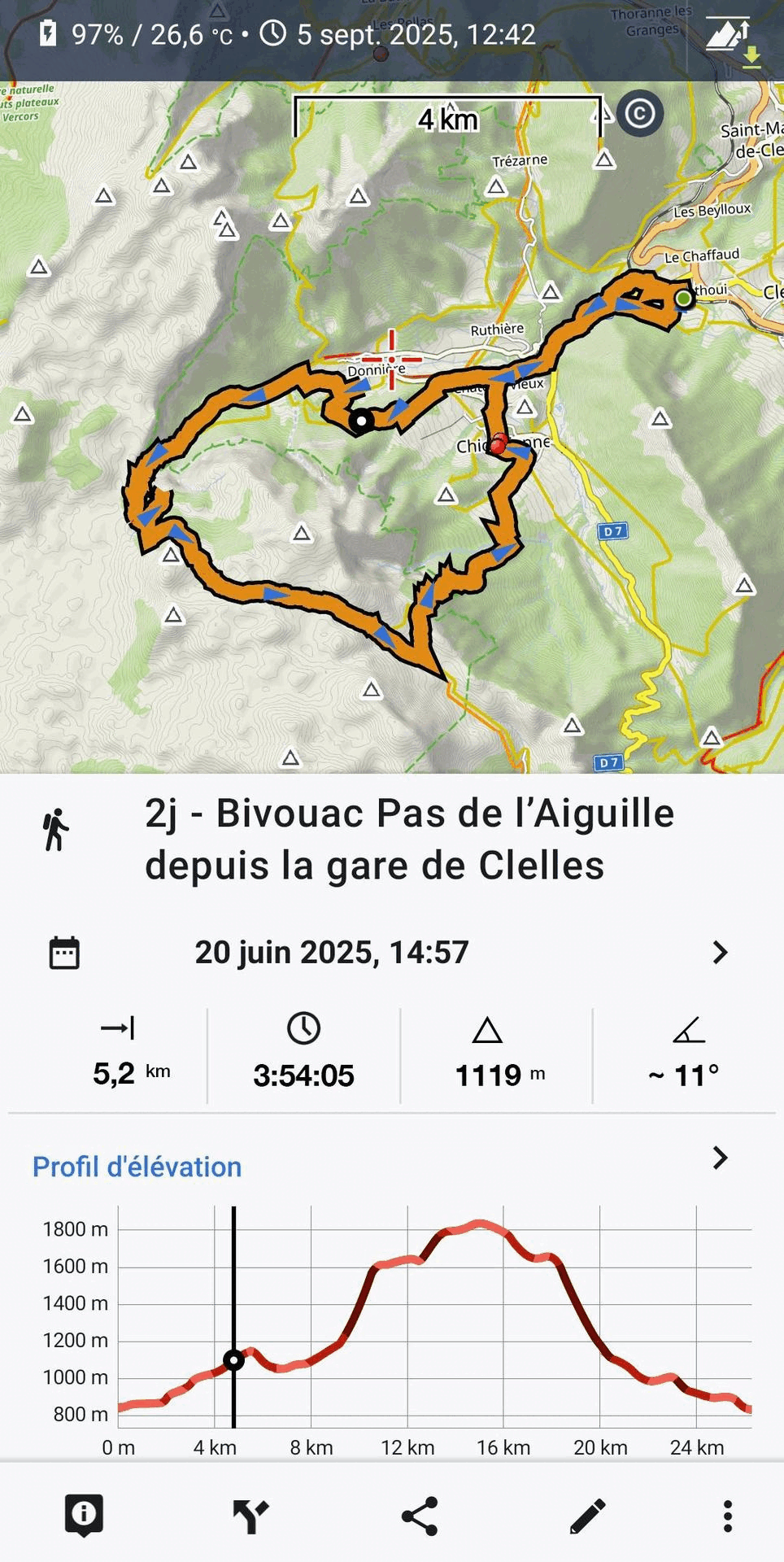784x1562 pixels.
Task: Tap the map copyright button
Action: [x=640, y=114]
